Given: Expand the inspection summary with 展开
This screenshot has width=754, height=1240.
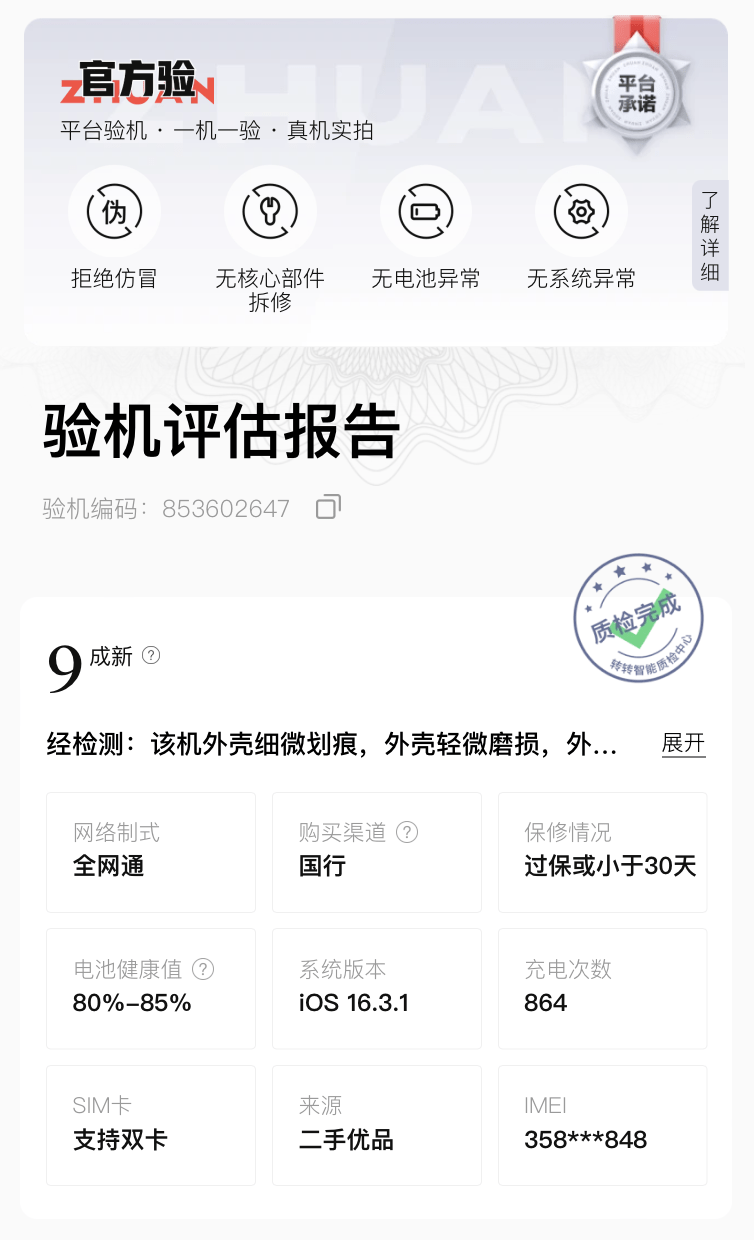Looking at the screenshot, I should coord(683,743).
